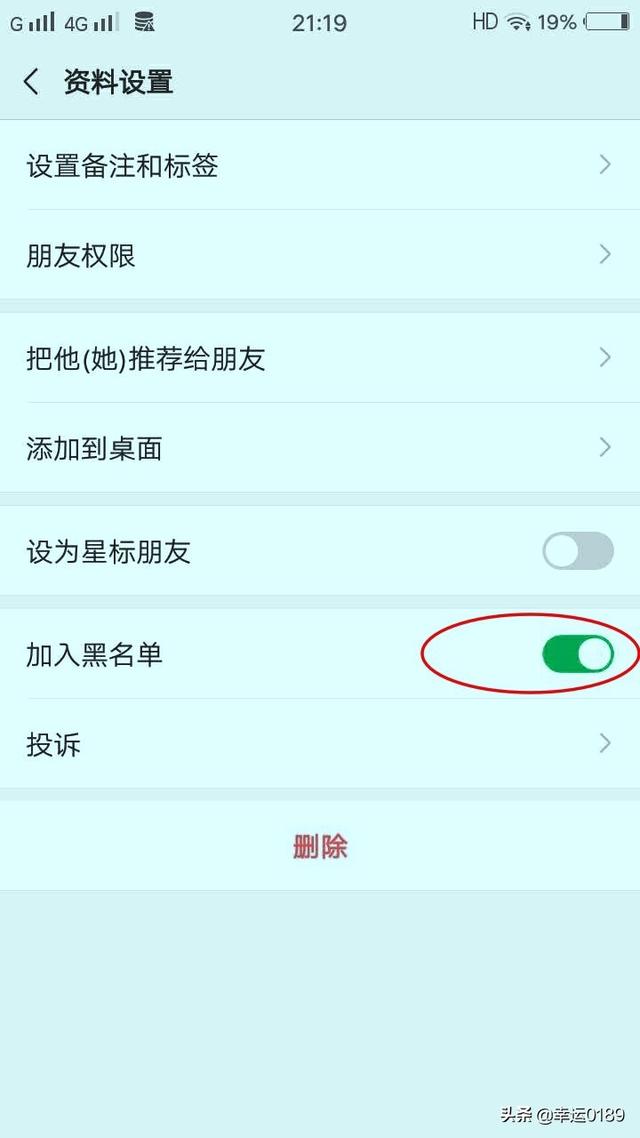Open 设置备注和标签
Screen dimensions: 640x1138
pyautogui.click(x=320, y=165)
